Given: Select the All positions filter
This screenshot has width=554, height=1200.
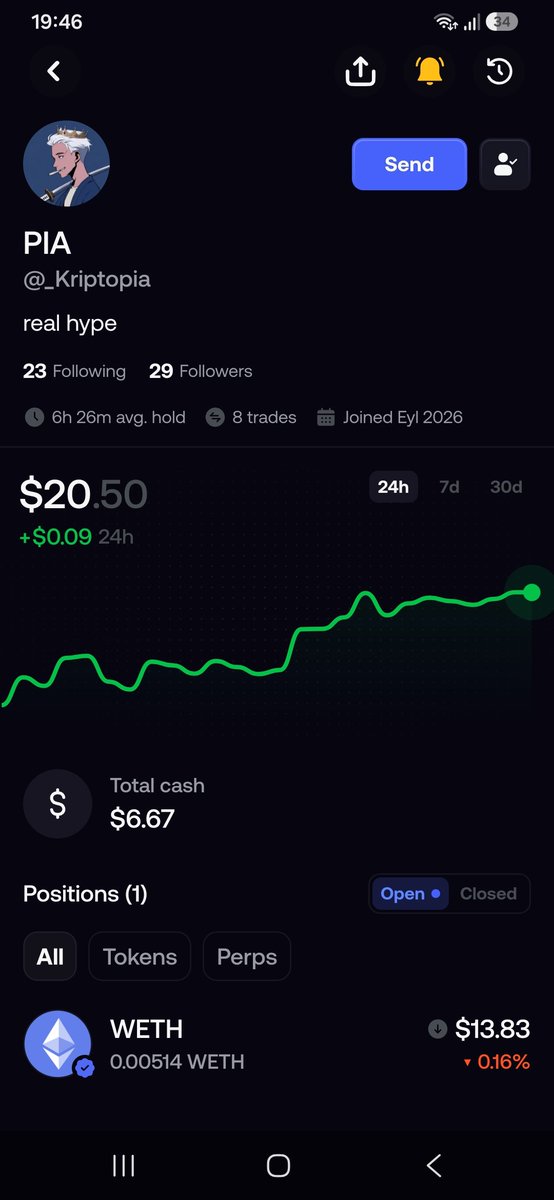Looking at the screenshot, I should point(50,957).
